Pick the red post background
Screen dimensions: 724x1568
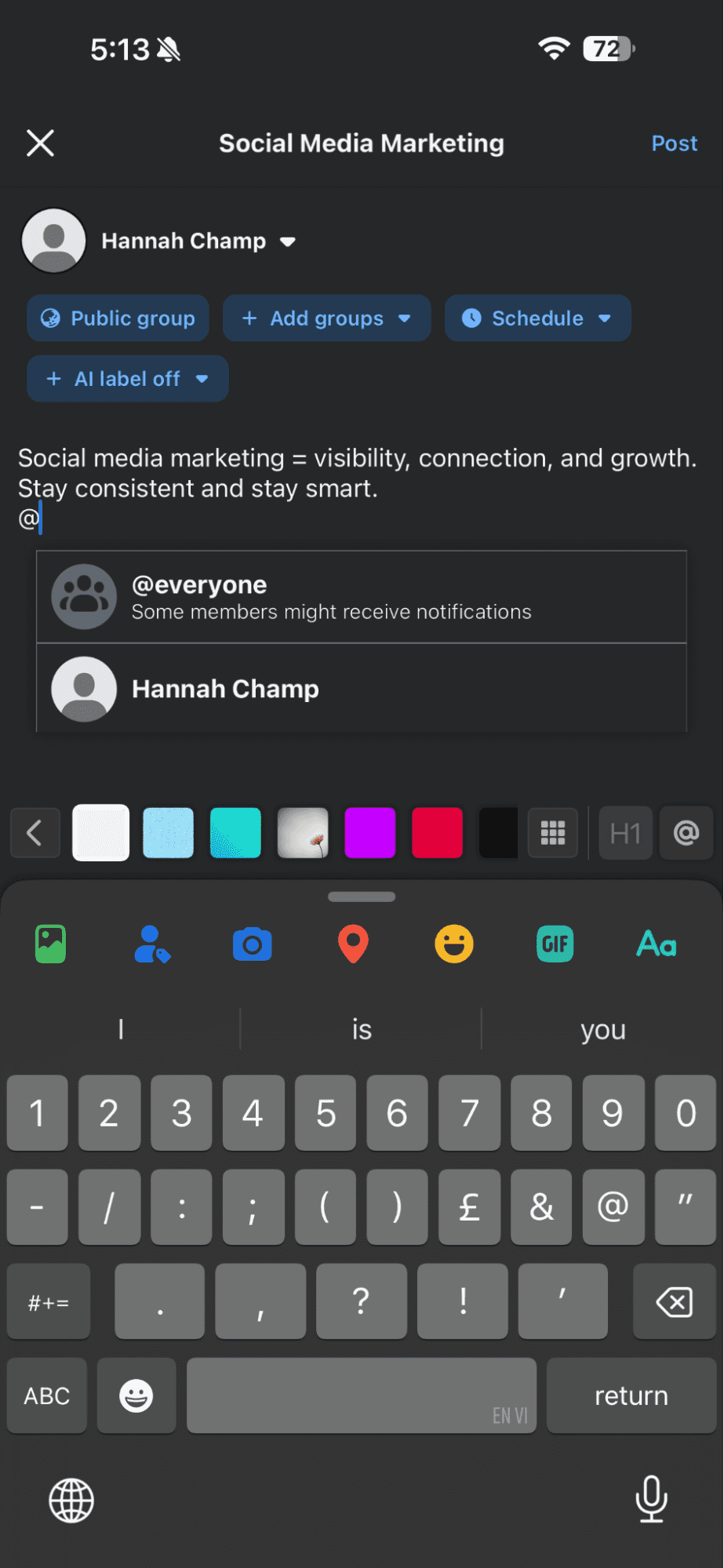[437, 832]
